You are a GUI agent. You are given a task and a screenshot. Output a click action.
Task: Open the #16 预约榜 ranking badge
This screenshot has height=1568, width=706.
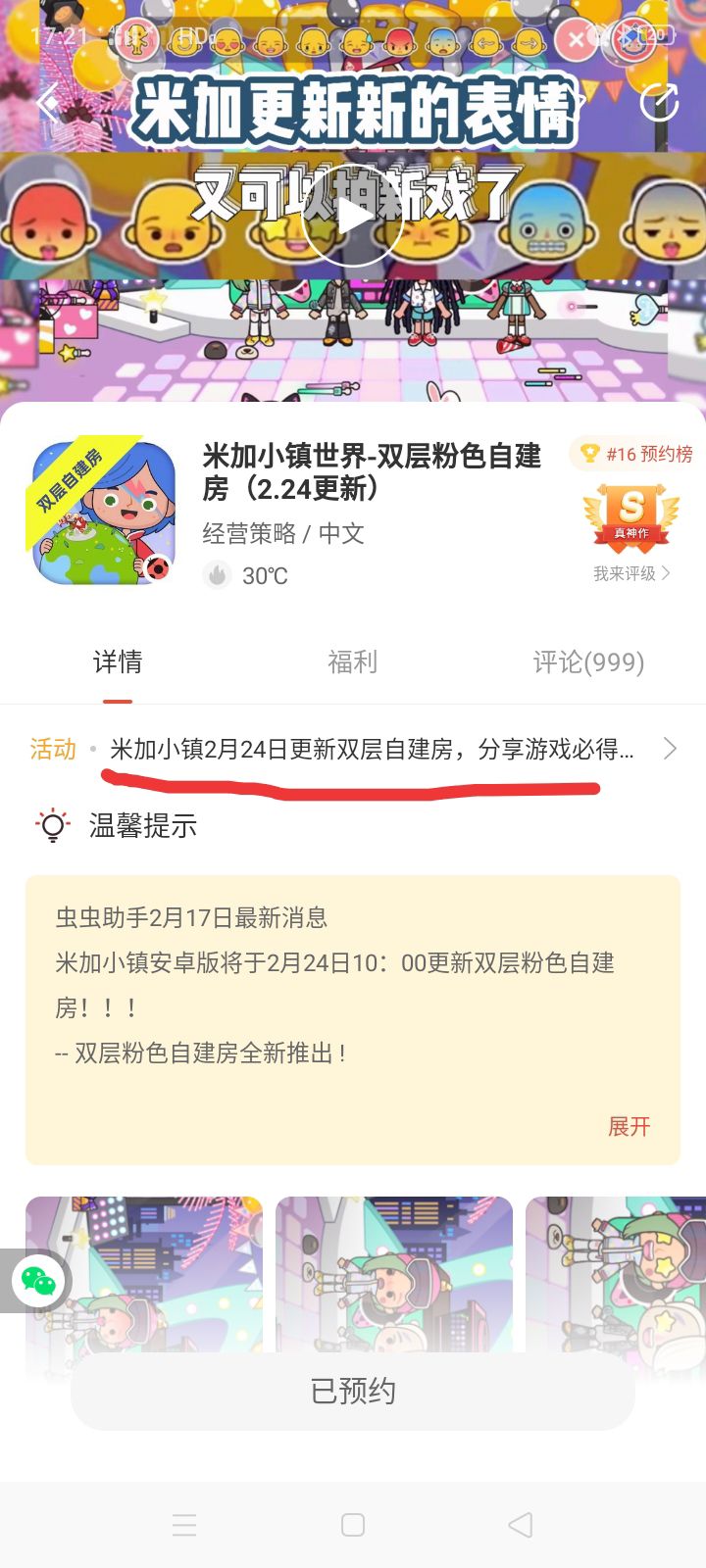point(636,454)
